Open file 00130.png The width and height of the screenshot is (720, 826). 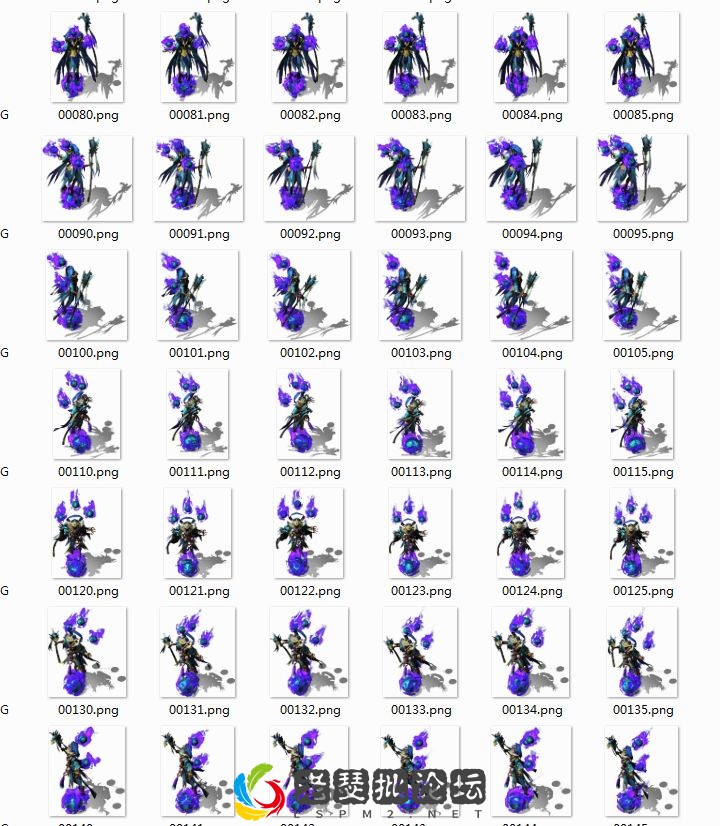(87, 652)
